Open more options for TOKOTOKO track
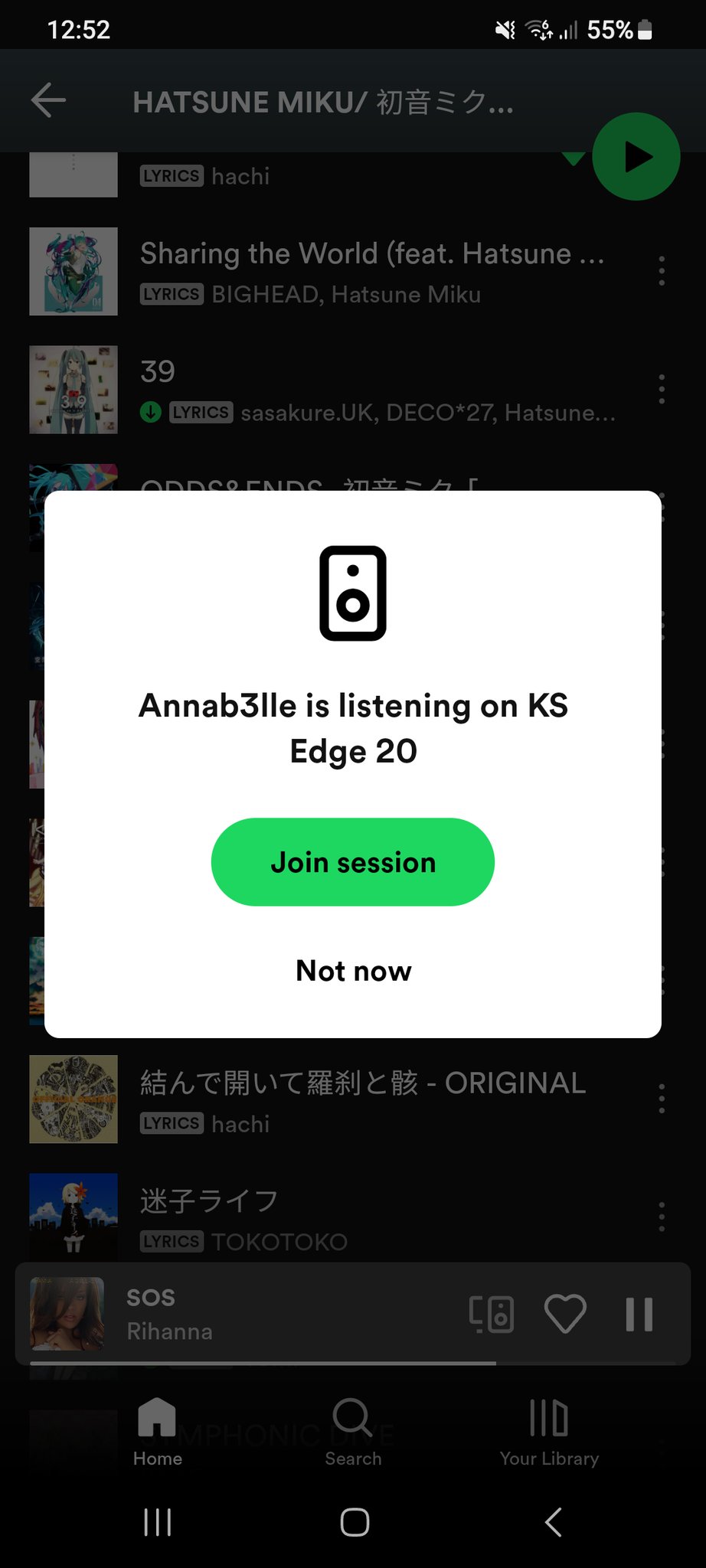This screenshot has width=706, height=1568. point(662,1217)
